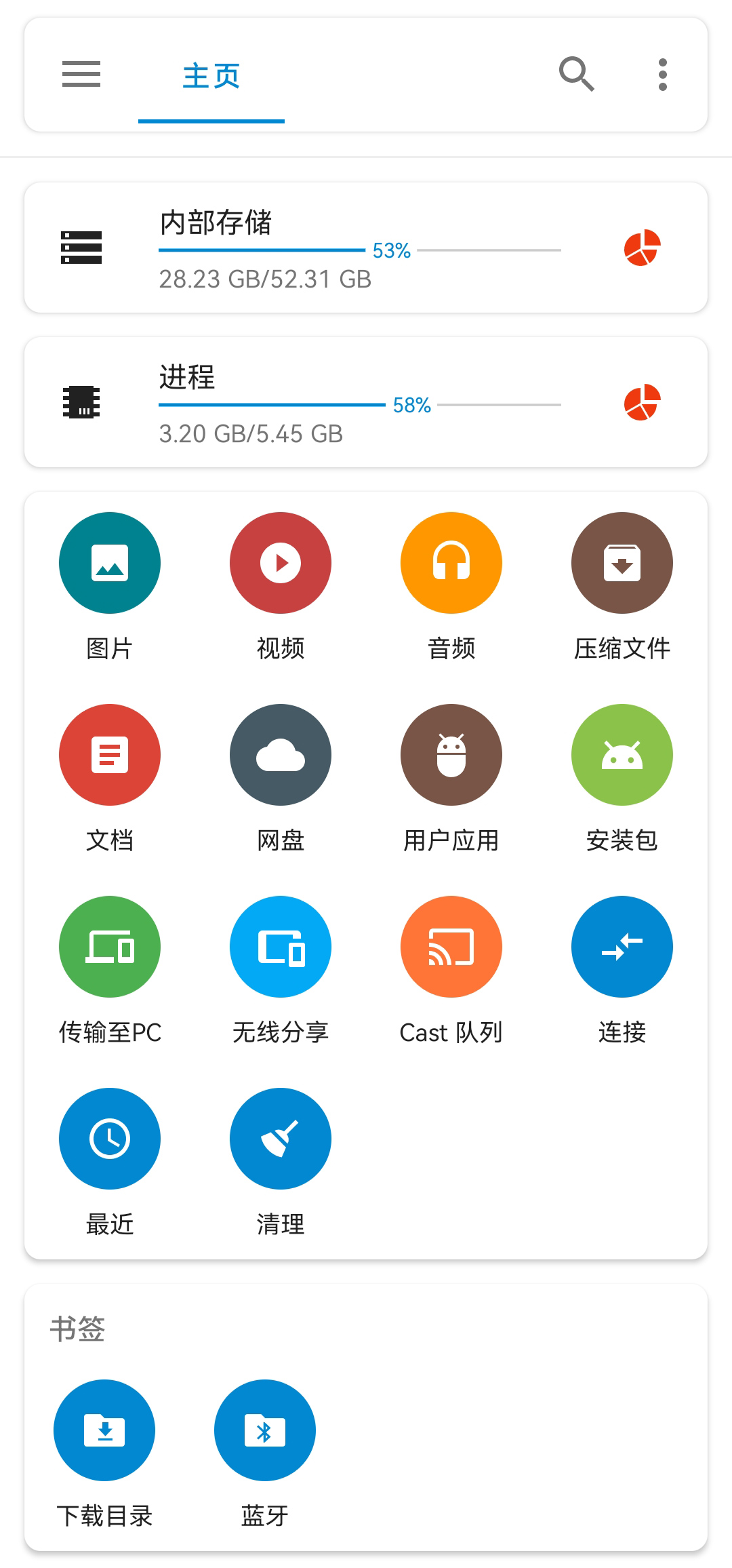Open 无线分享 (Wireless sharing)

[280, 947]
